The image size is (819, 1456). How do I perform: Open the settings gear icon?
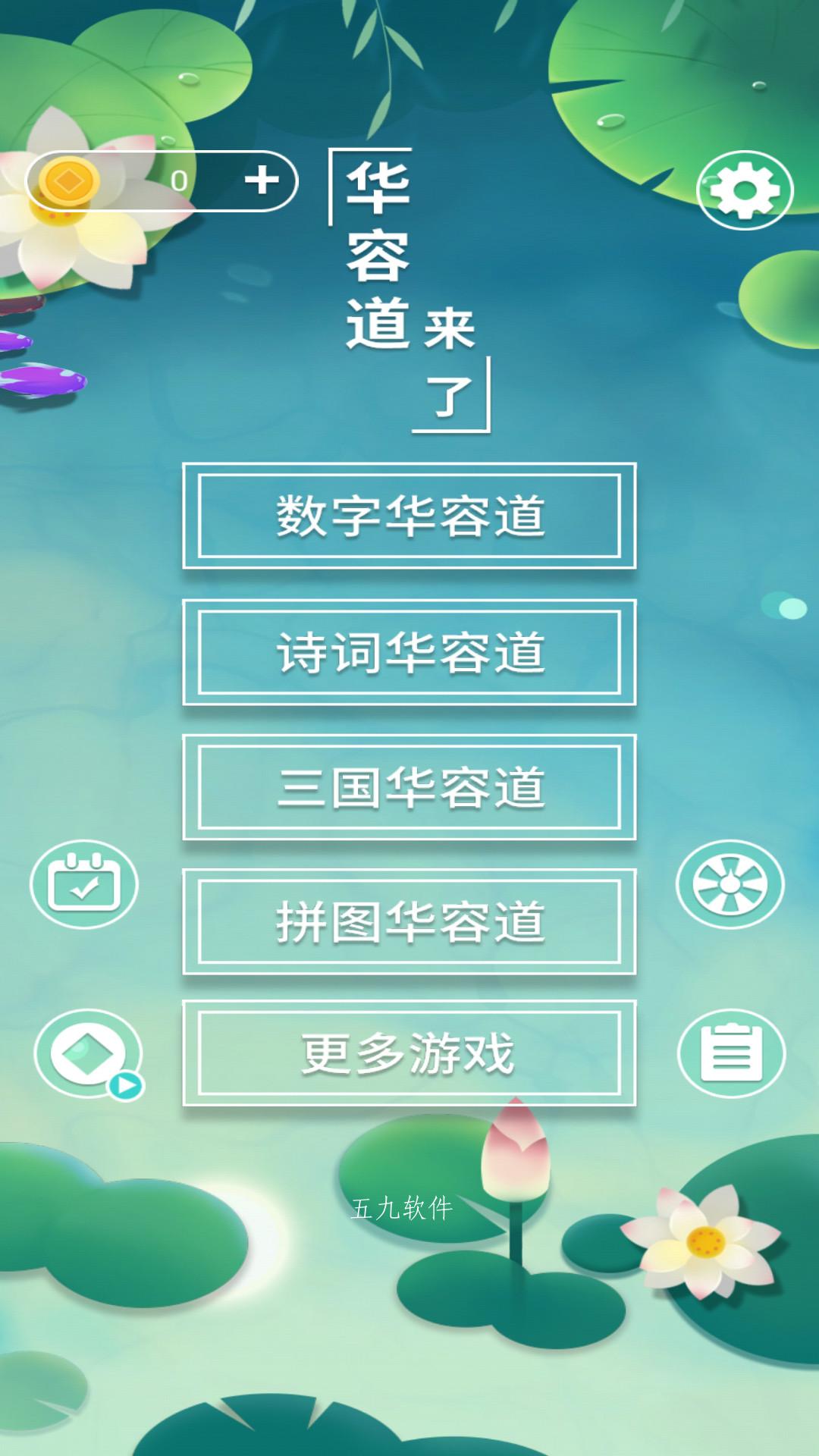tap(745, 190)
